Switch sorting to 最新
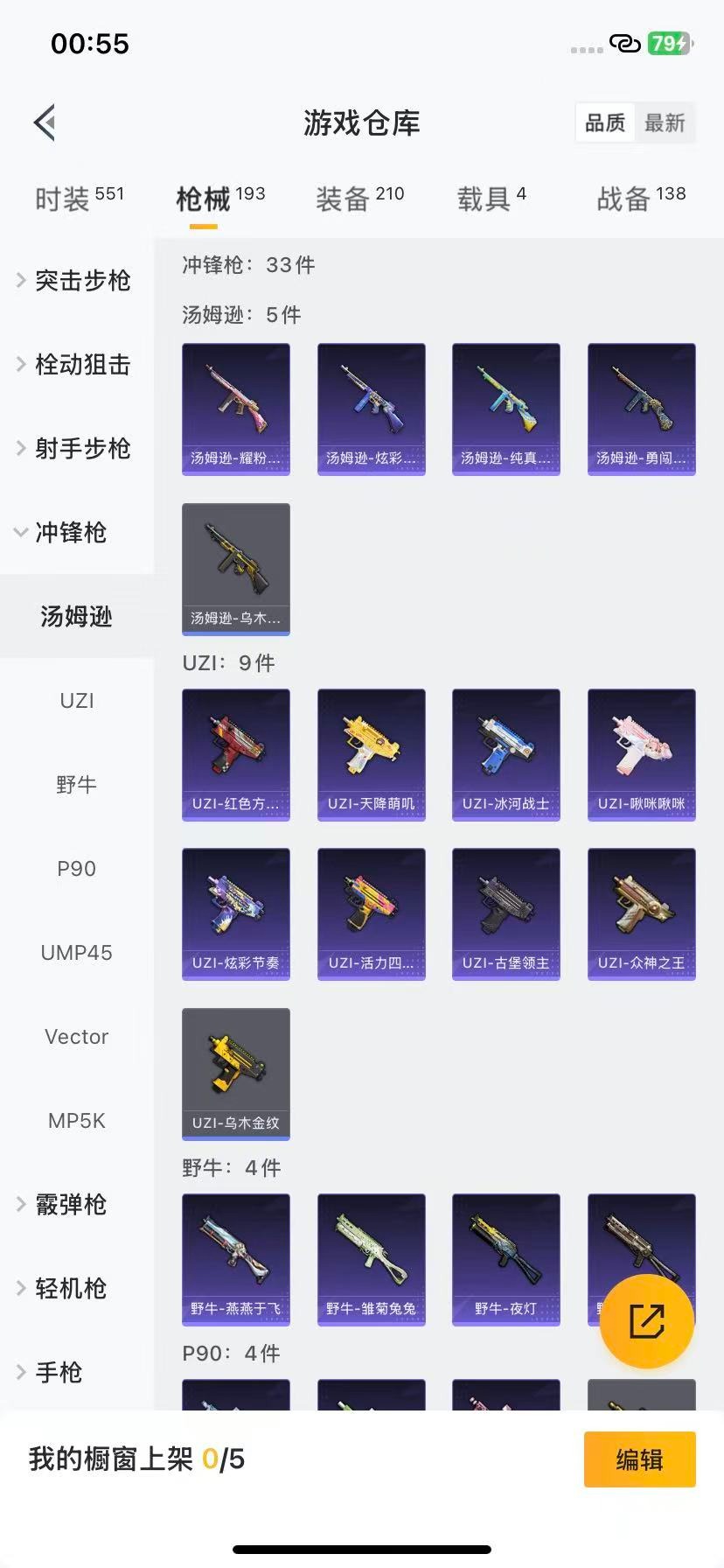Screen dimensions: 724x1568 click(665, 123)
